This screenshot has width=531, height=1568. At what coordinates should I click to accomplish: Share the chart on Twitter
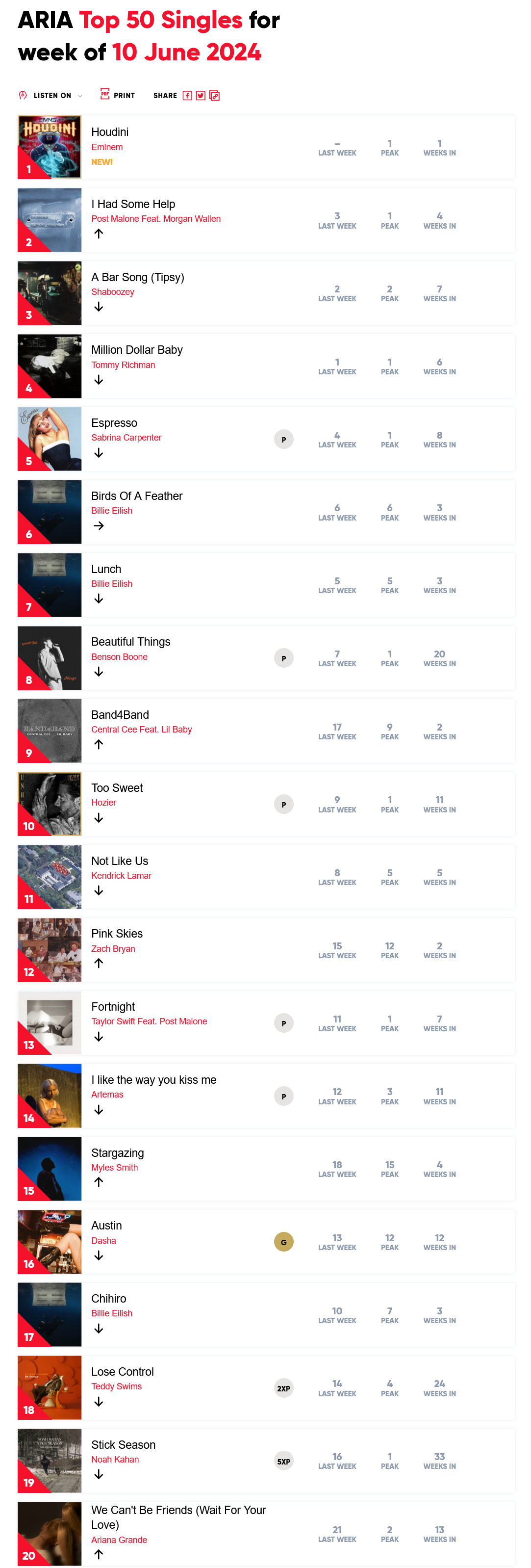point(201,96)
